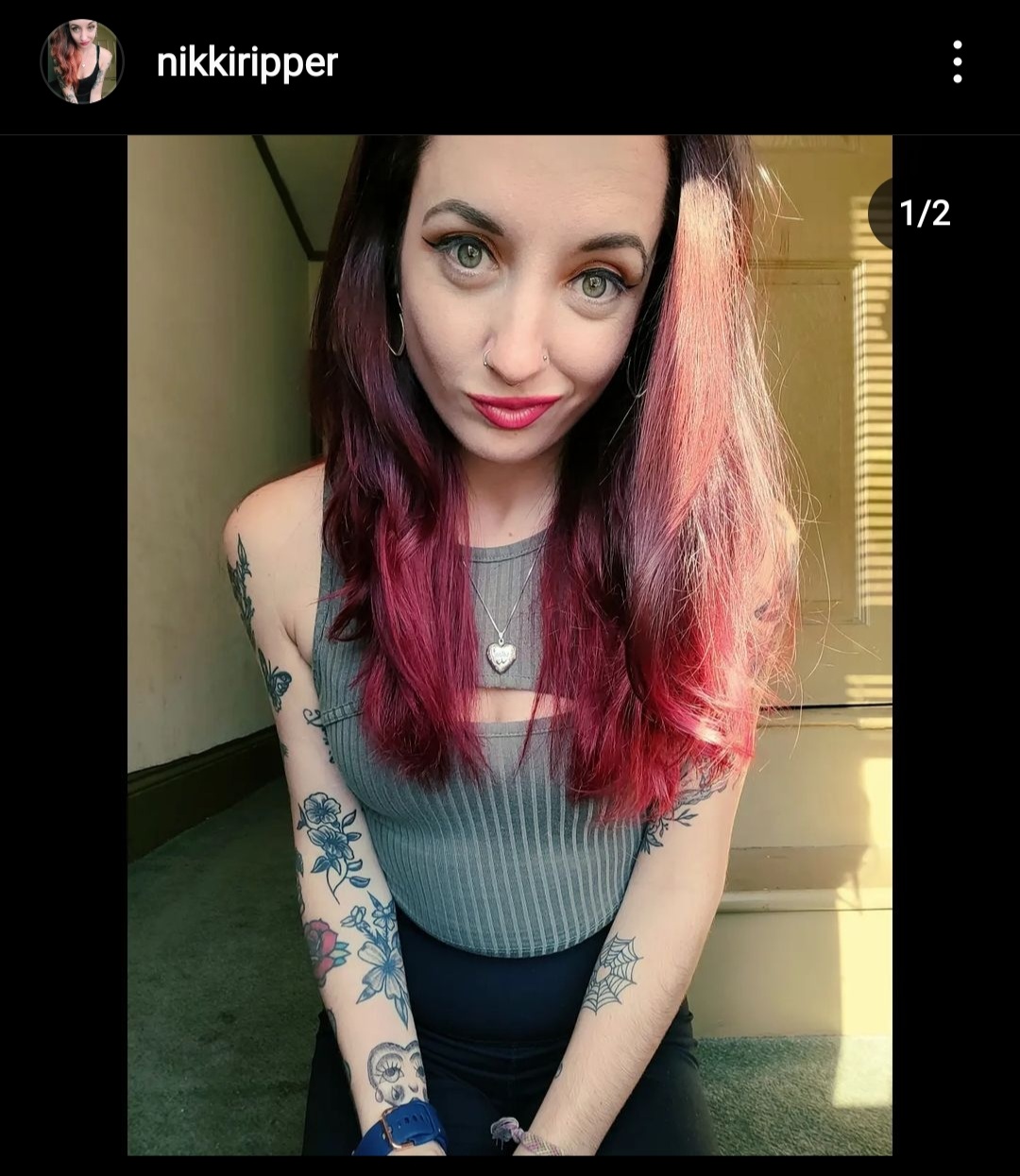1020x1176 pixels.
Task: Open the post's three-dot overflow menu
Action: pos(957,62)
